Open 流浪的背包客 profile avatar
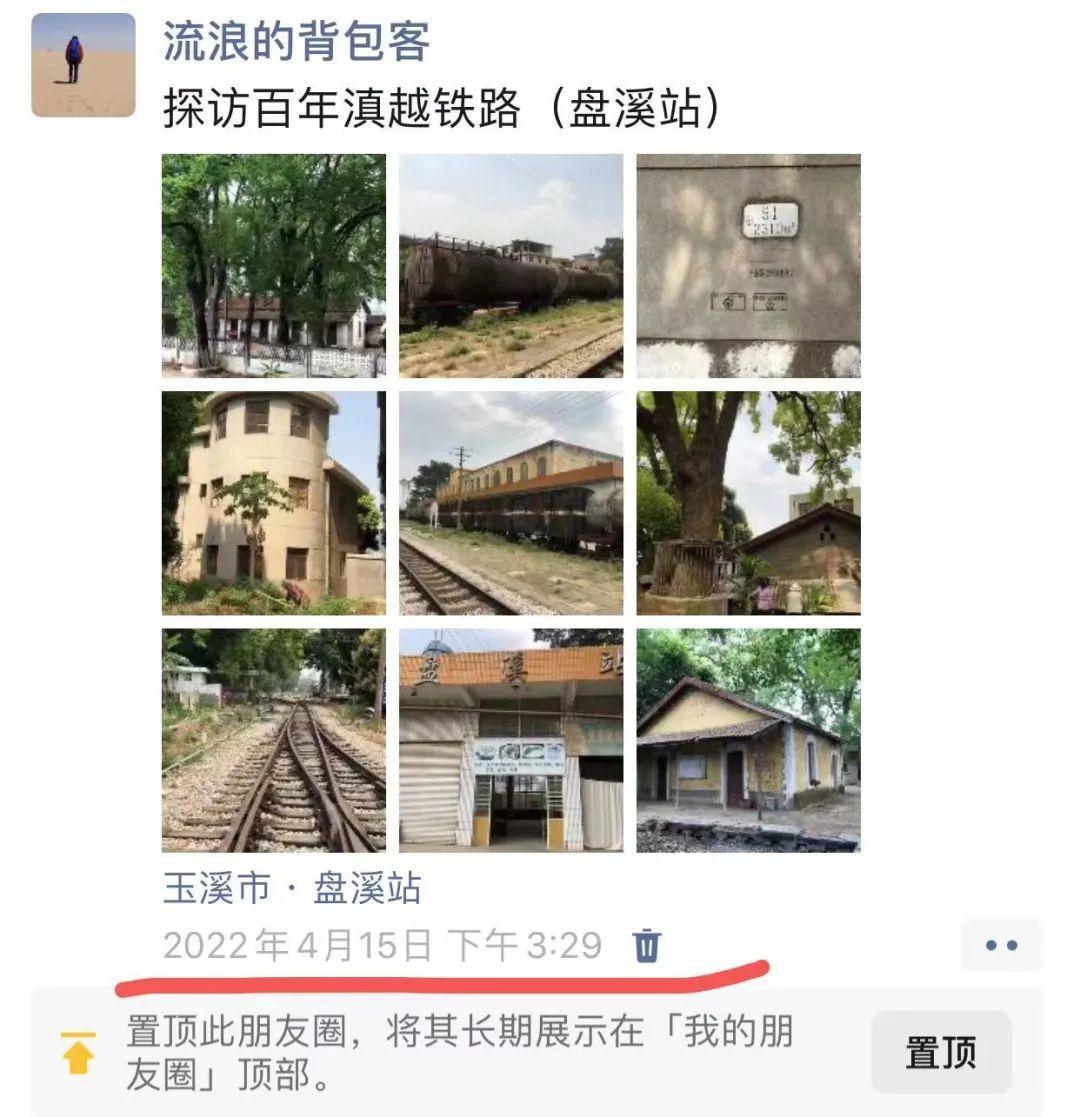Screen dimensions: 1080x1117 point(83,65)
